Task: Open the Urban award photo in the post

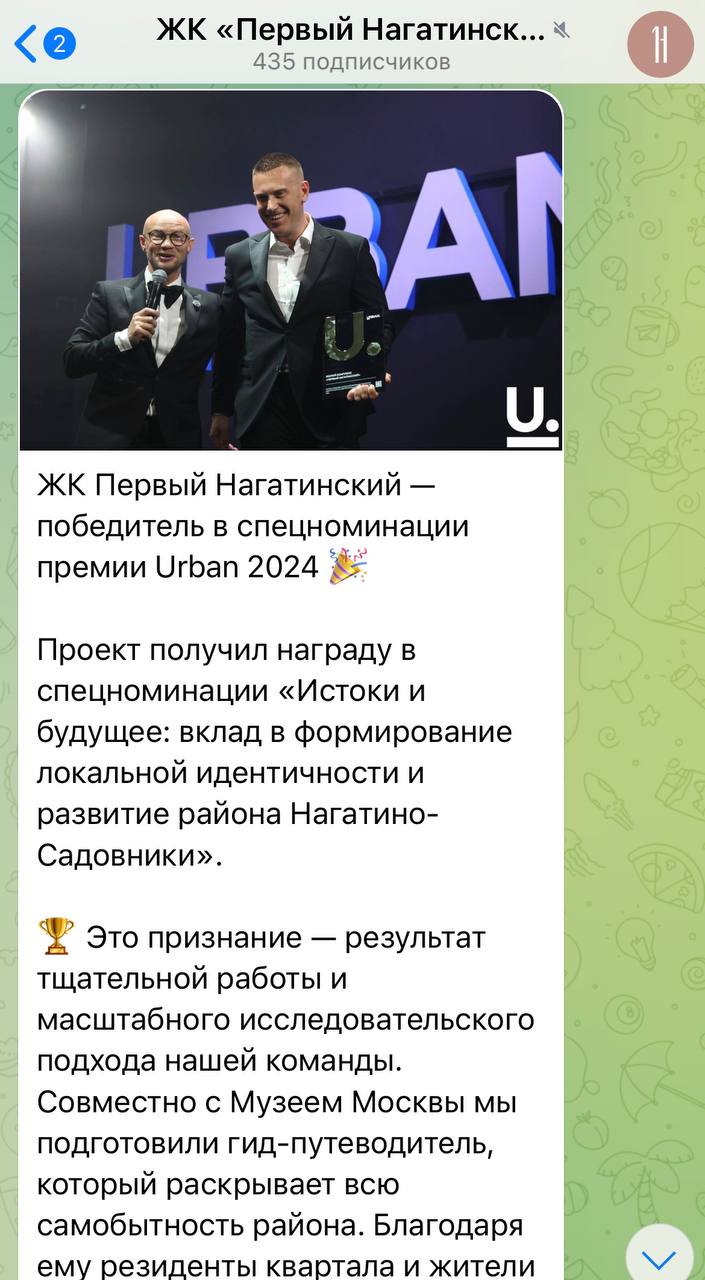Action: pos(291,270)
